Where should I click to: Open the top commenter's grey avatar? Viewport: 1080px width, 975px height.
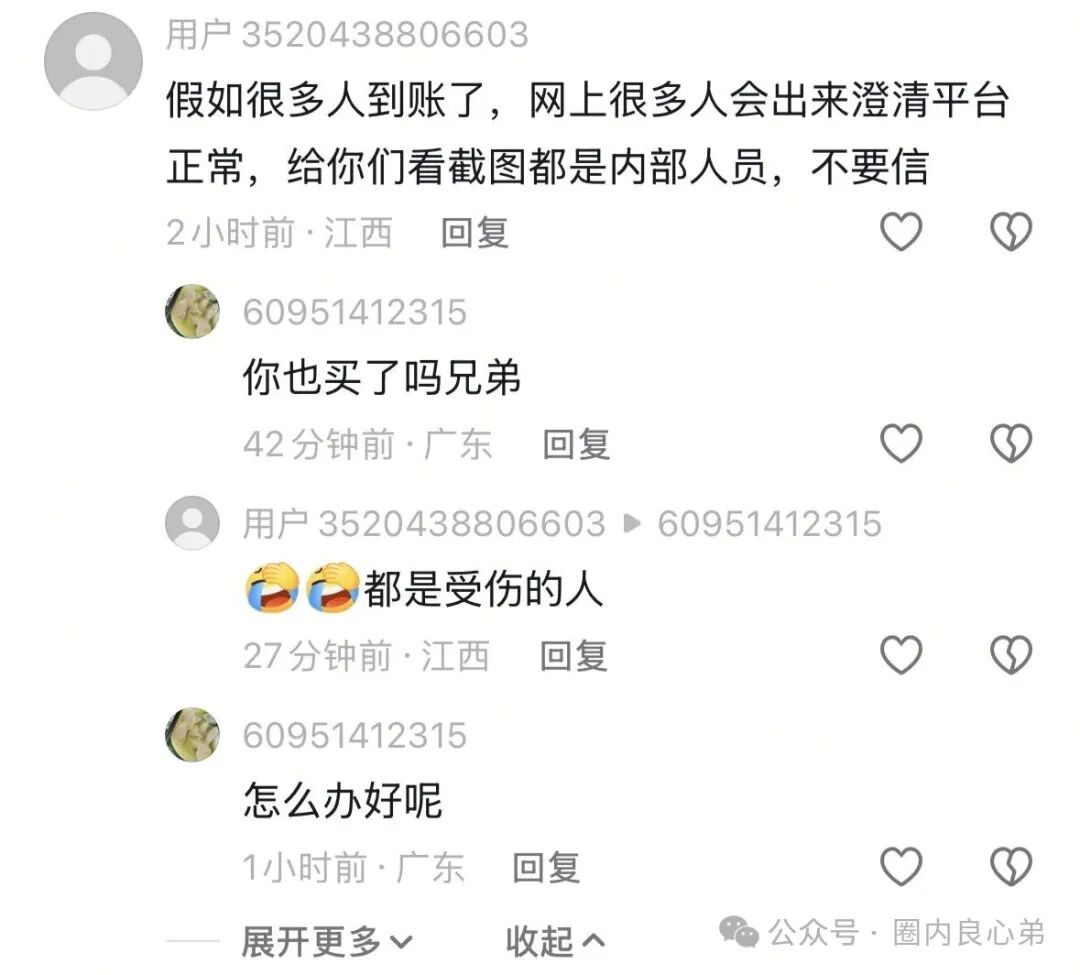tap(93, 61)
